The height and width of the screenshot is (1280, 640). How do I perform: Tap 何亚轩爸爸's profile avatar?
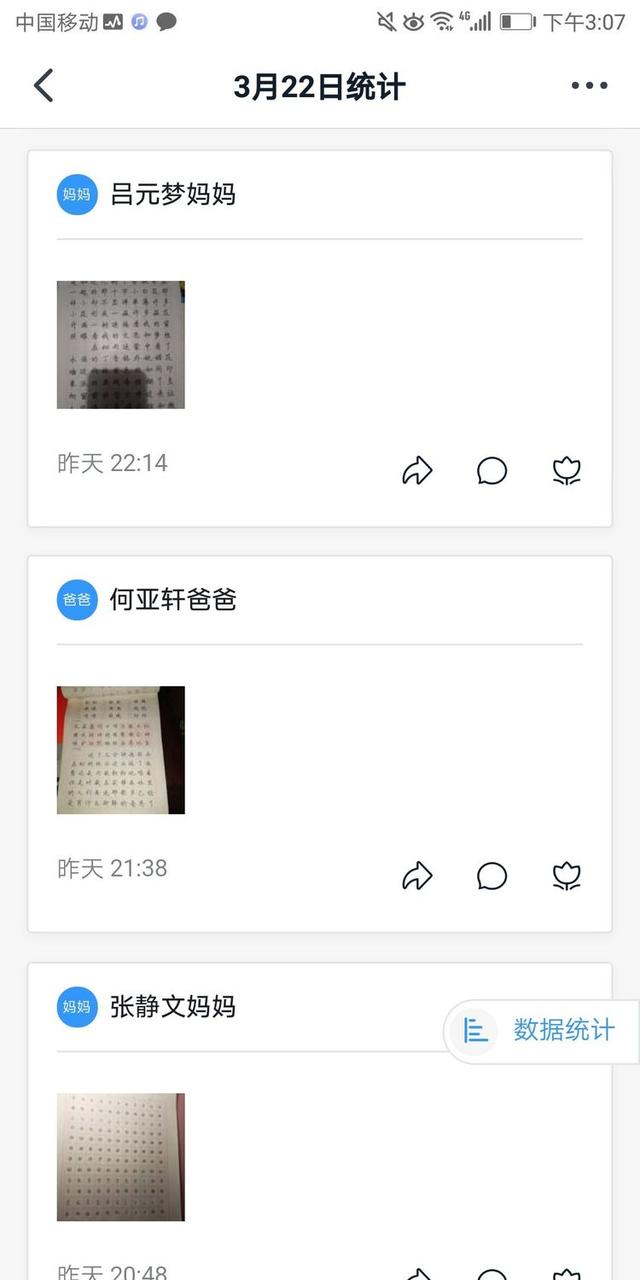click(77, 600)
